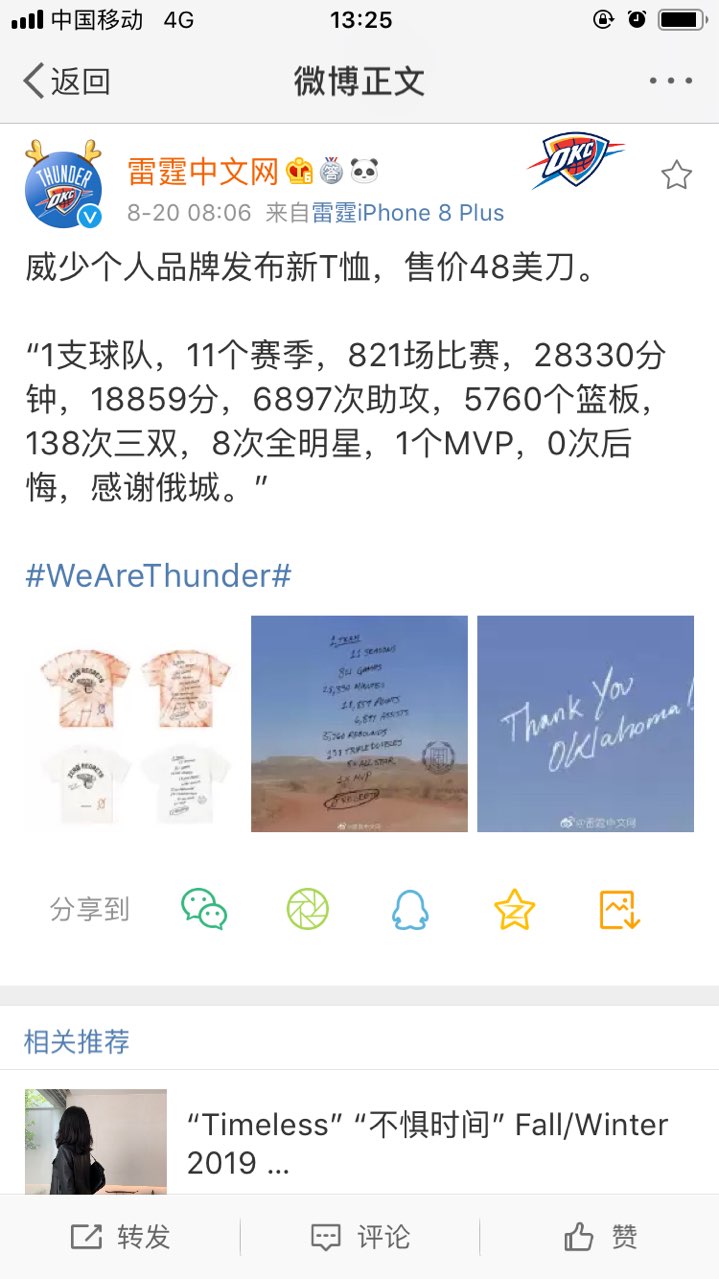Open the #WeAreThunder# hashtag
This screenshot has width=719, height=1279.
tap(158, 575)
